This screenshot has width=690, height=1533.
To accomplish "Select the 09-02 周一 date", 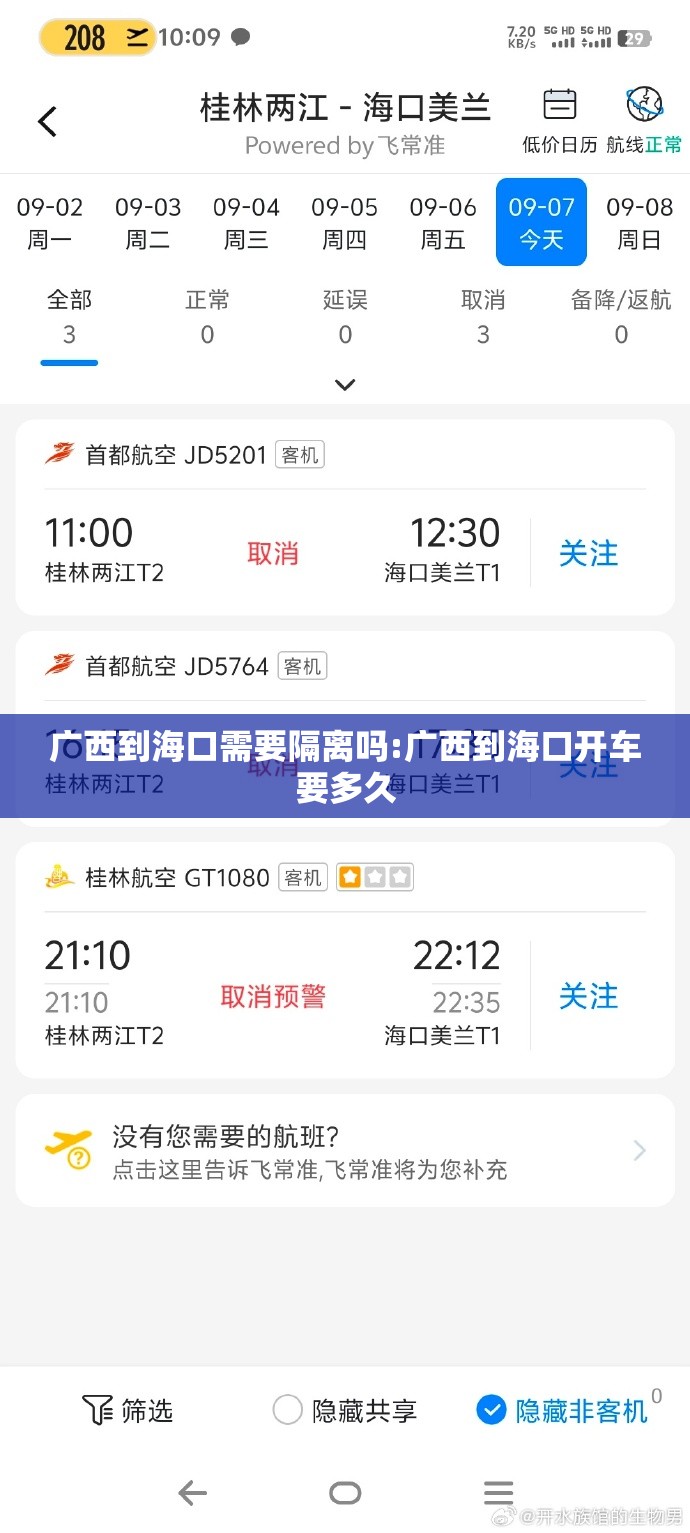I will coord(49,222).
